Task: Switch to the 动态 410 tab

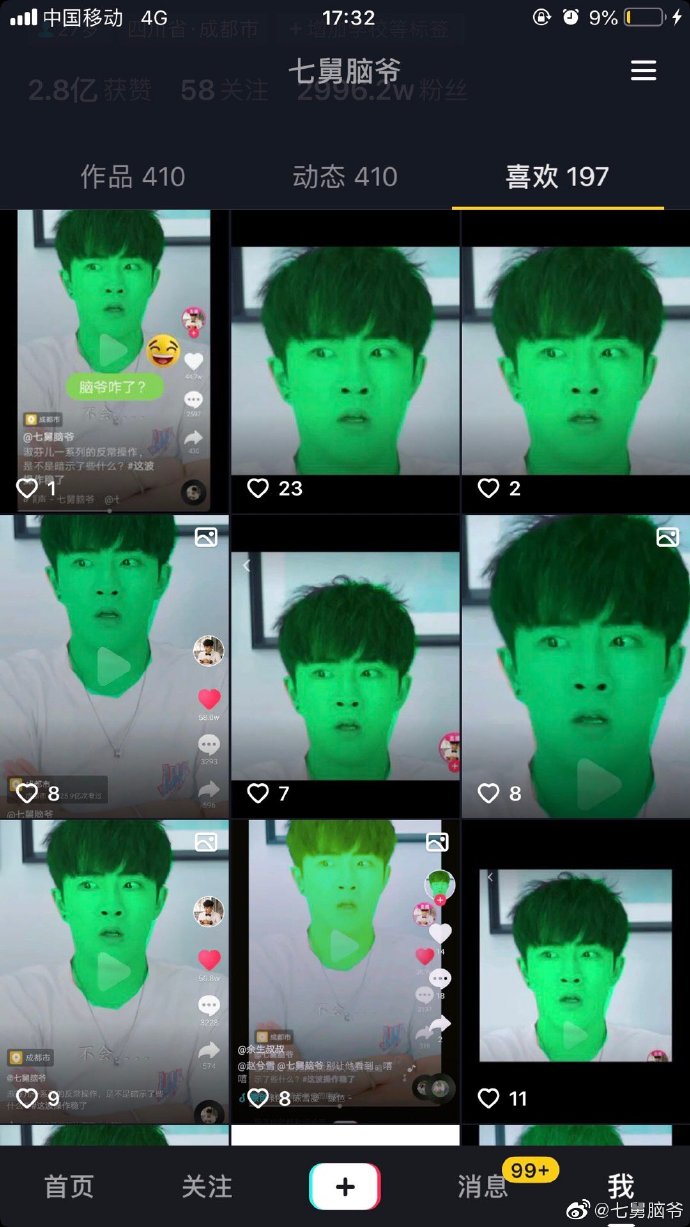Action: tap(345, 177)
